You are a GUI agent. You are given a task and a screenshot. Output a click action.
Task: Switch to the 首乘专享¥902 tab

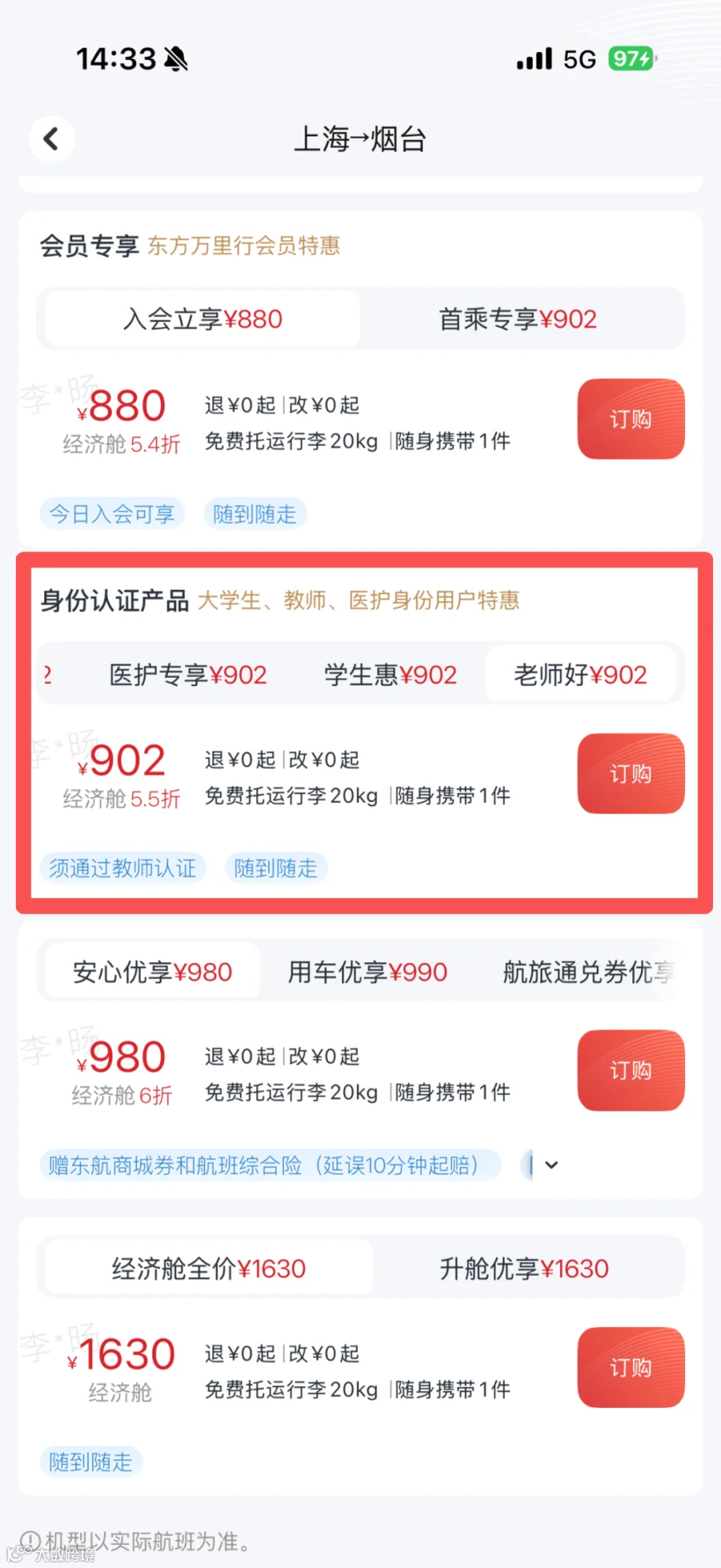[x=518, y=319]
